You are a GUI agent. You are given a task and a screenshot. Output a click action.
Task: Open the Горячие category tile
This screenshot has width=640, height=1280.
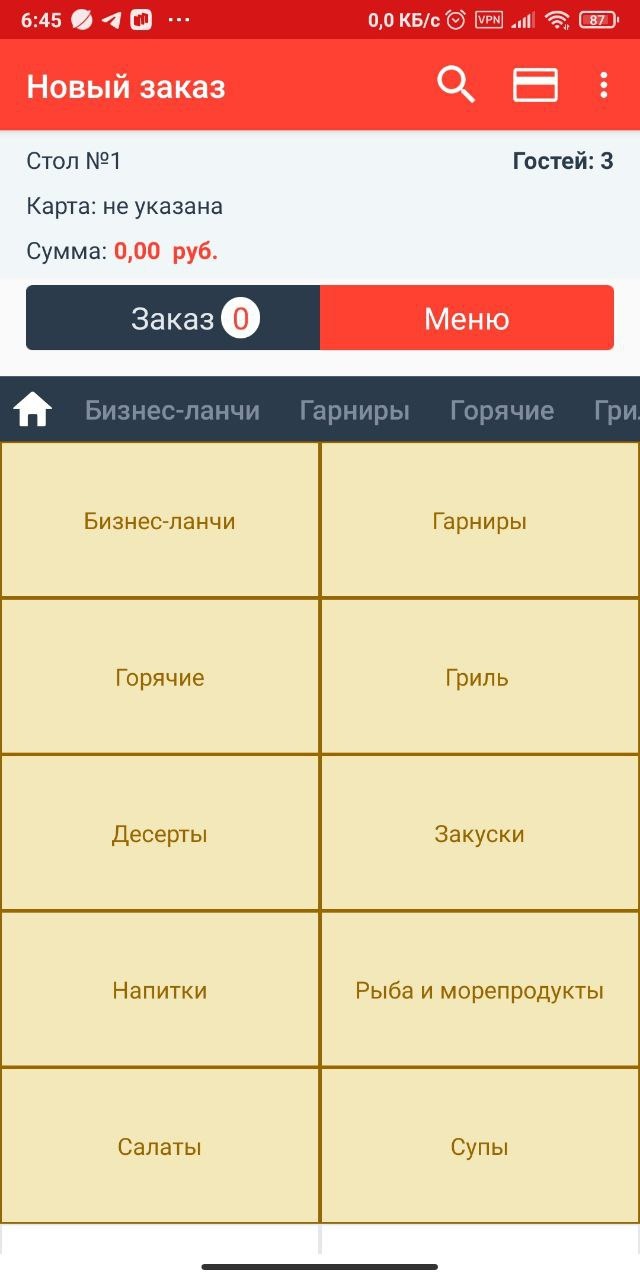pyautogui.click(x=160, y=677)
